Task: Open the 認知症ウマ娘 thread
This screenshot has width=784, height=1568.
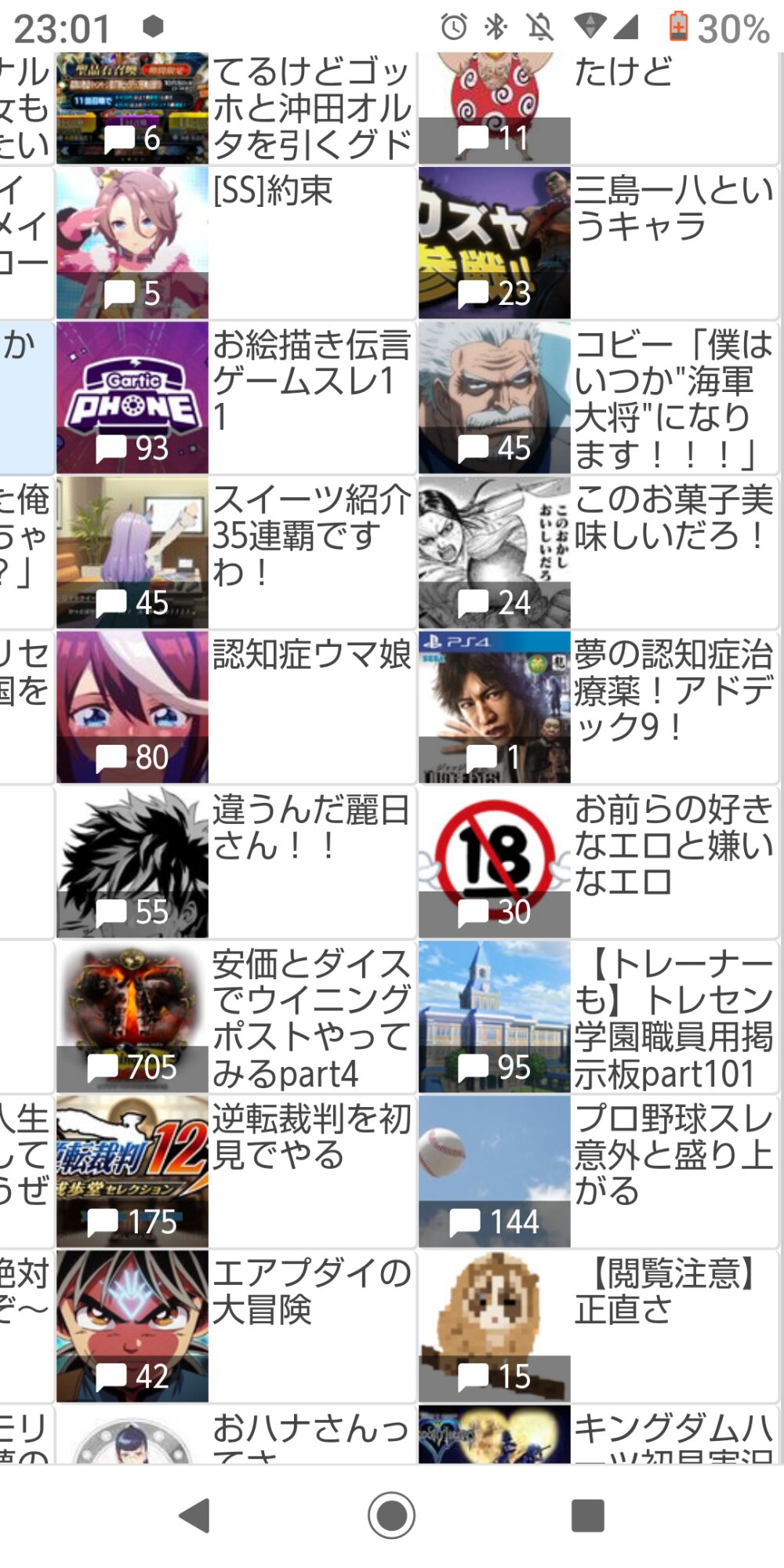Action: (235, 707)
